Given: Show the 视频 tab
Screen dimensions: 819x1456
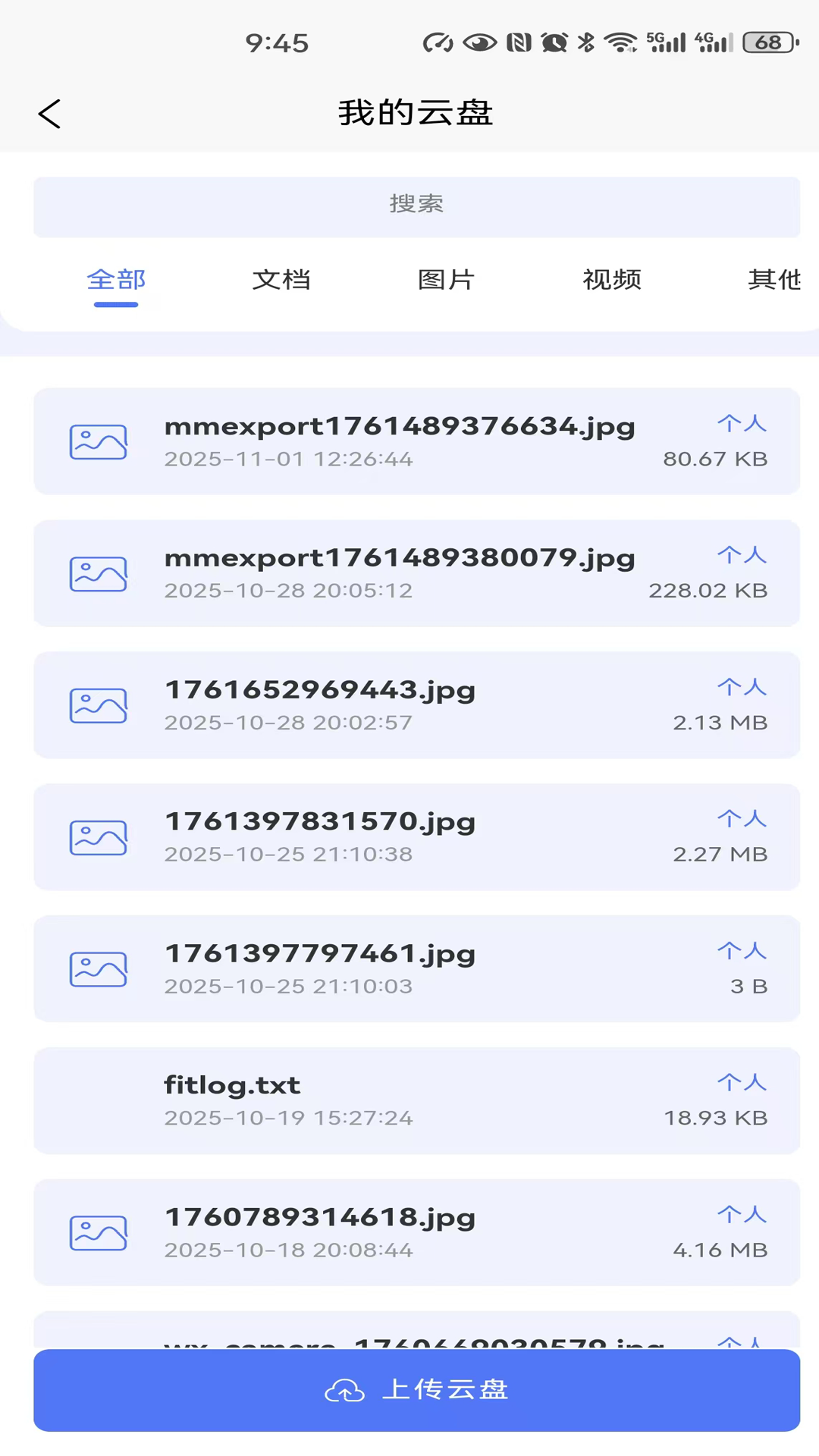Looking at the screenshot, I should pyautogui.click(x=611, y=281).
